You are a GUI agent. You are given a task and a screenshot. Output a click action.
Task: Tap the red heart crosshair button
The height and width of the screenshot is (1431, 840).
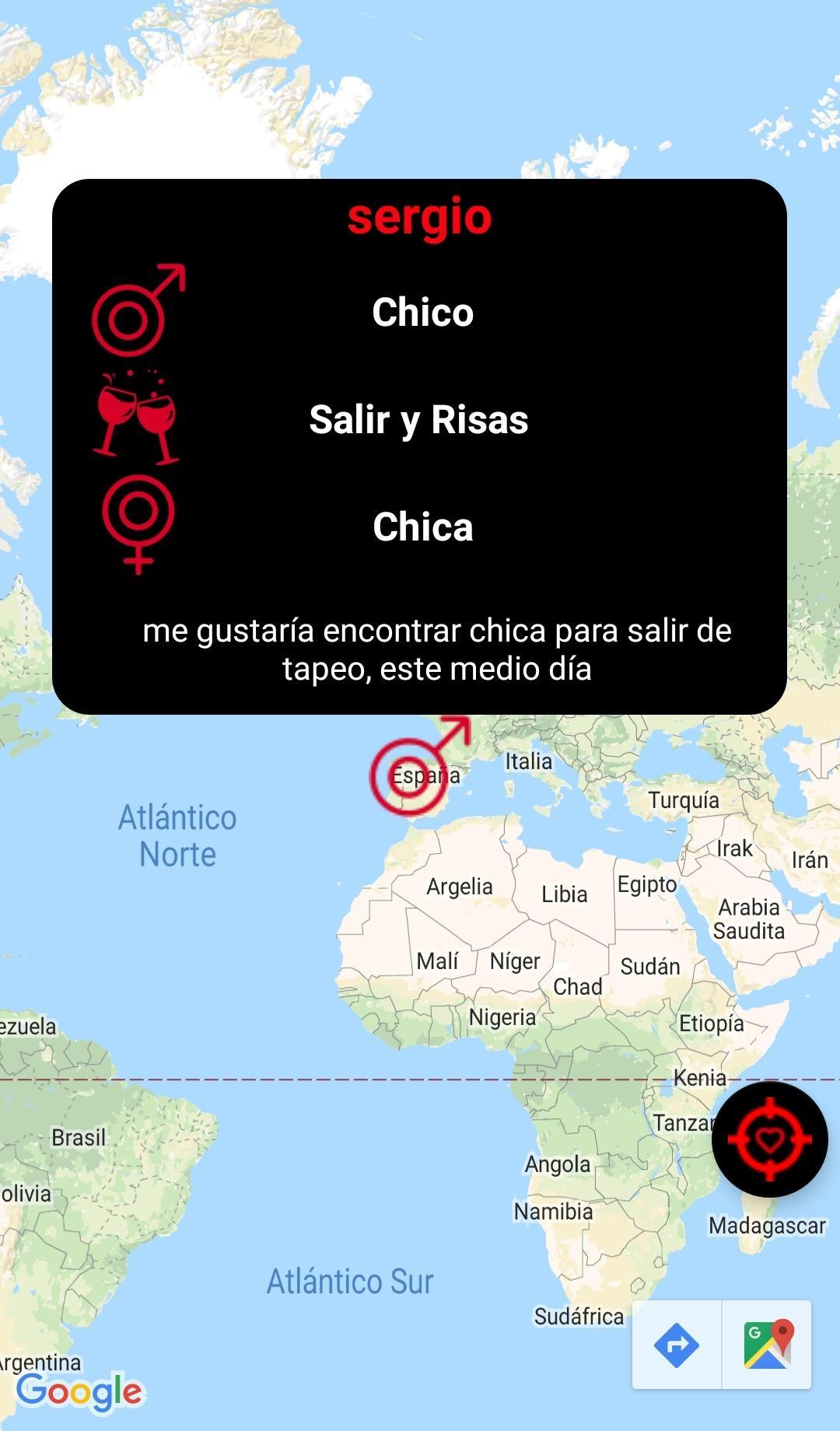pyautogui.click(x=769, y=1139)
